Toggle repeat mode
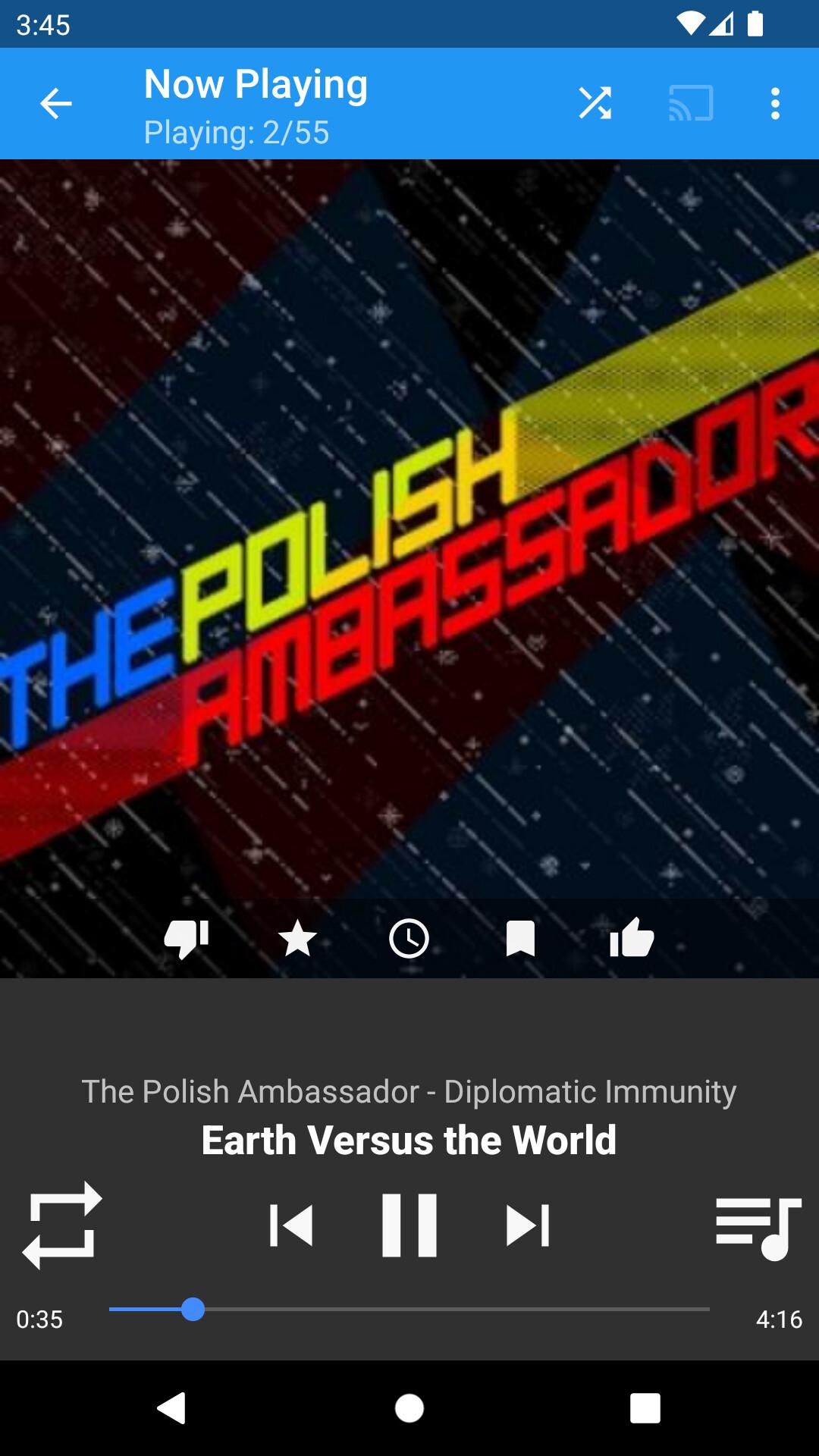 click(62, 1225)
